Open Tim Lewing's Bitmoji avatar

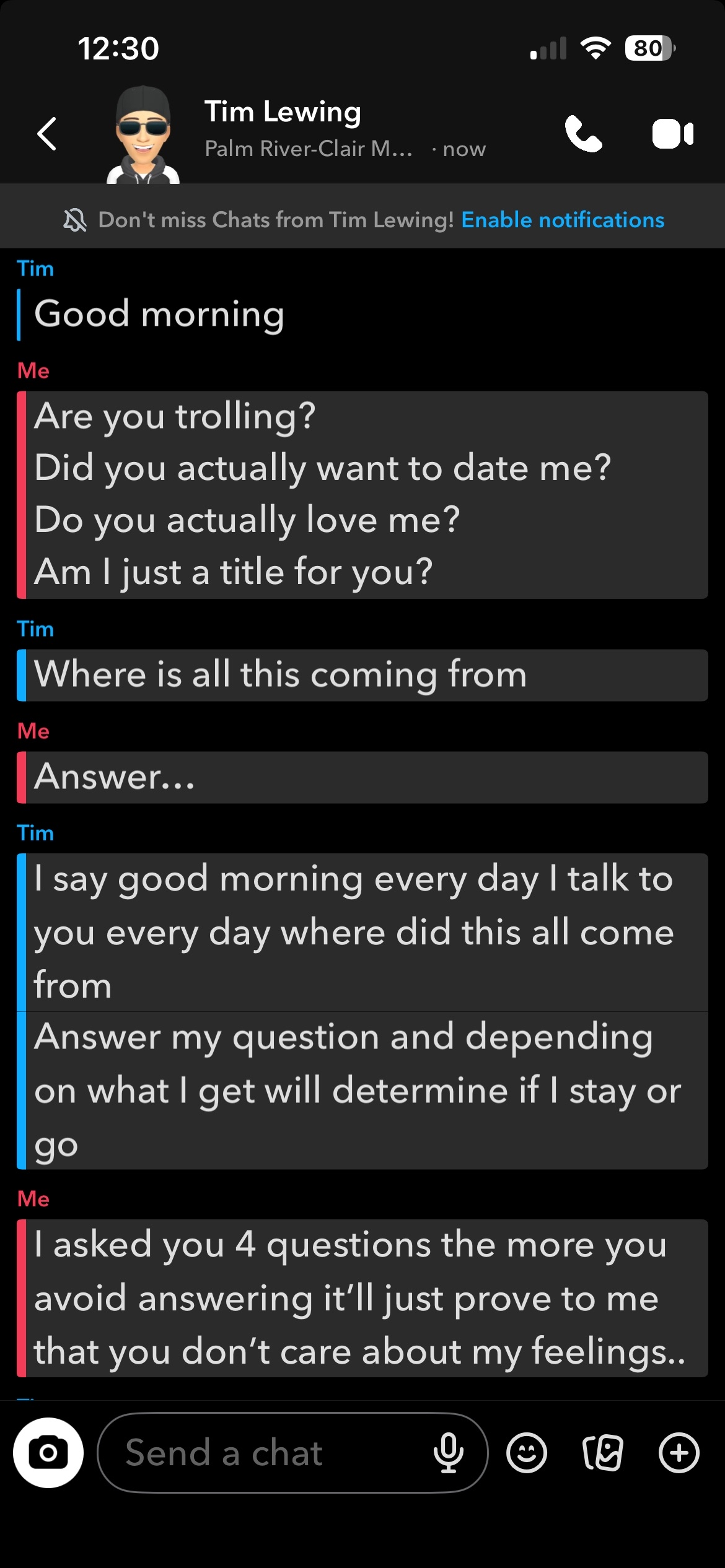point(143,135)
